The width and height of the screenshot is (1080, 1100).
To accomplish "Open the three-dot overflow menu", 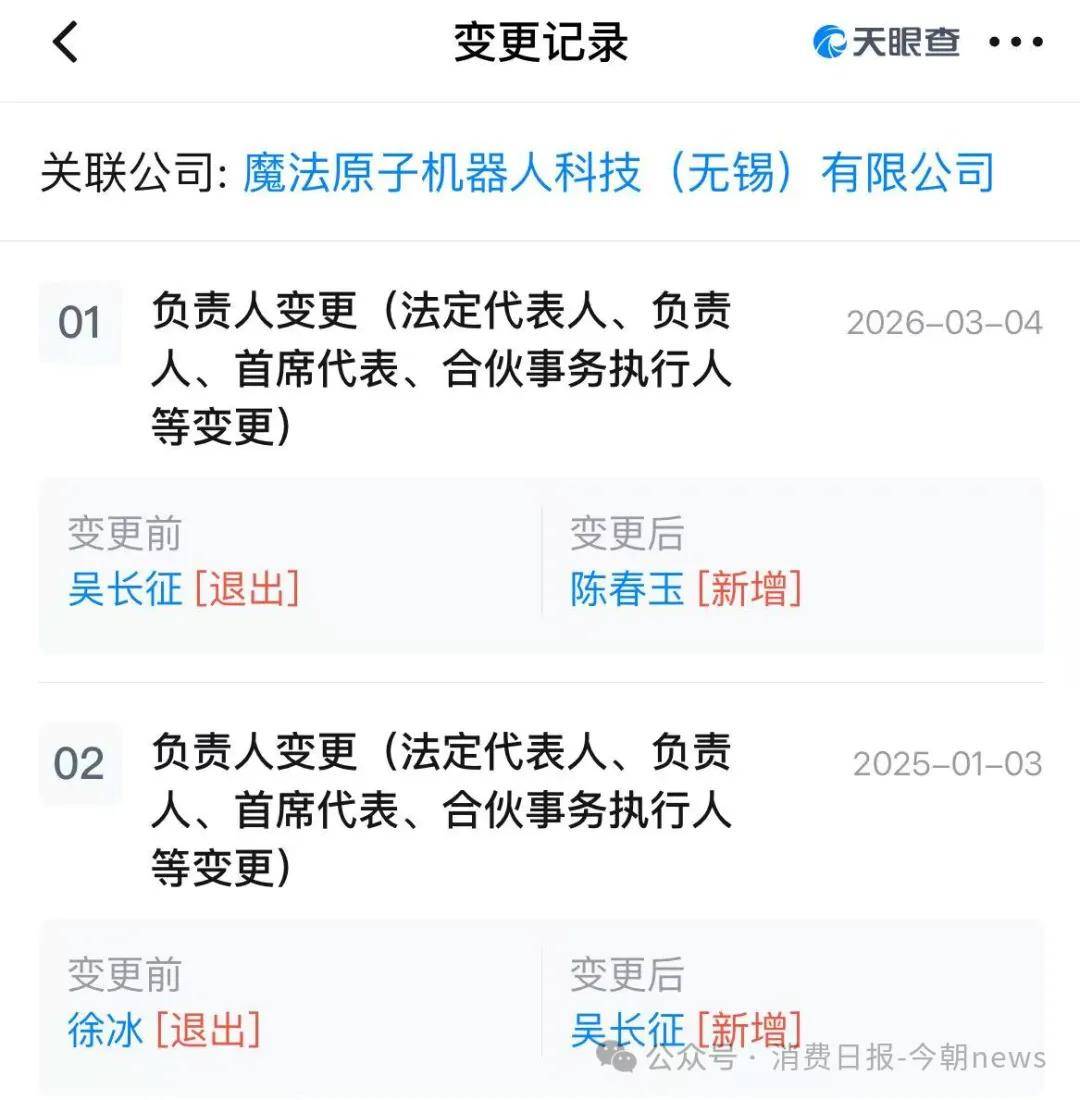I will (1015, 43).
